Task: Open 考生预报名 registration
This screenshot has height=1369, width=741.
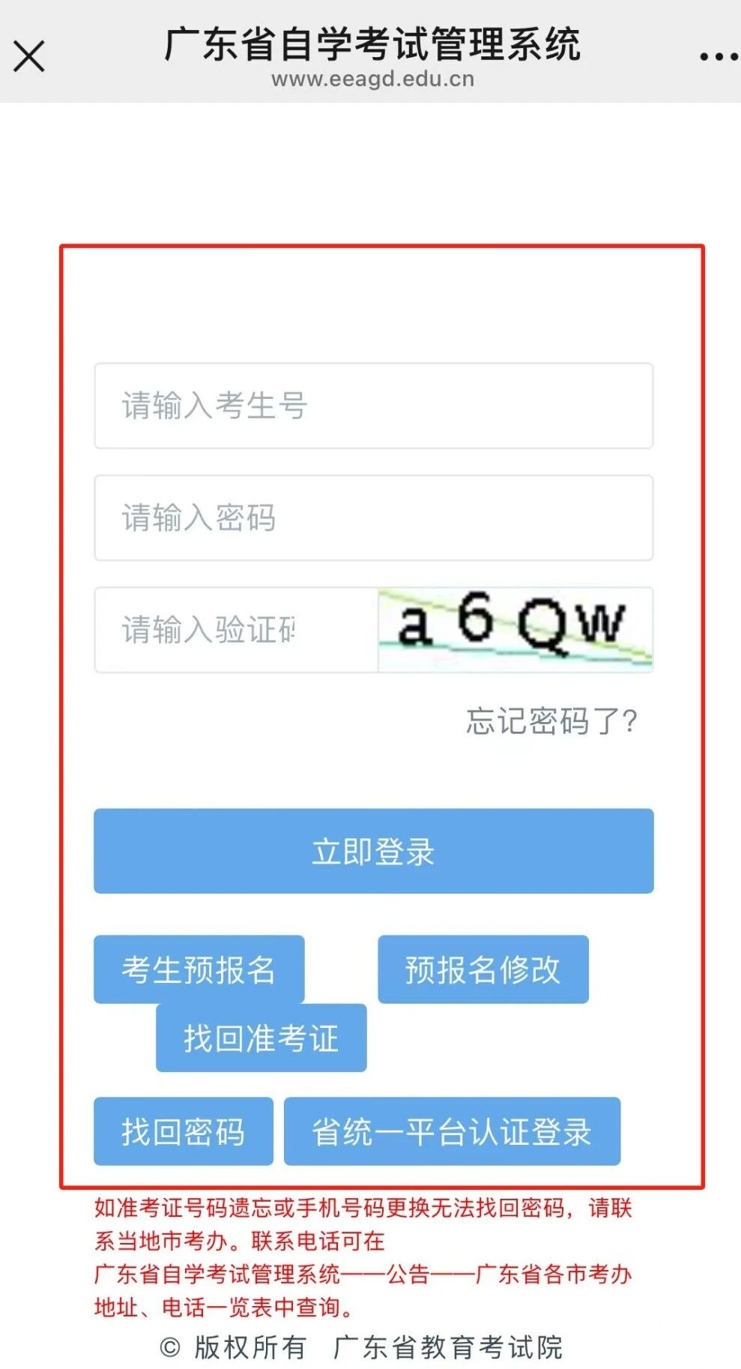Action: tap(198, 969)
